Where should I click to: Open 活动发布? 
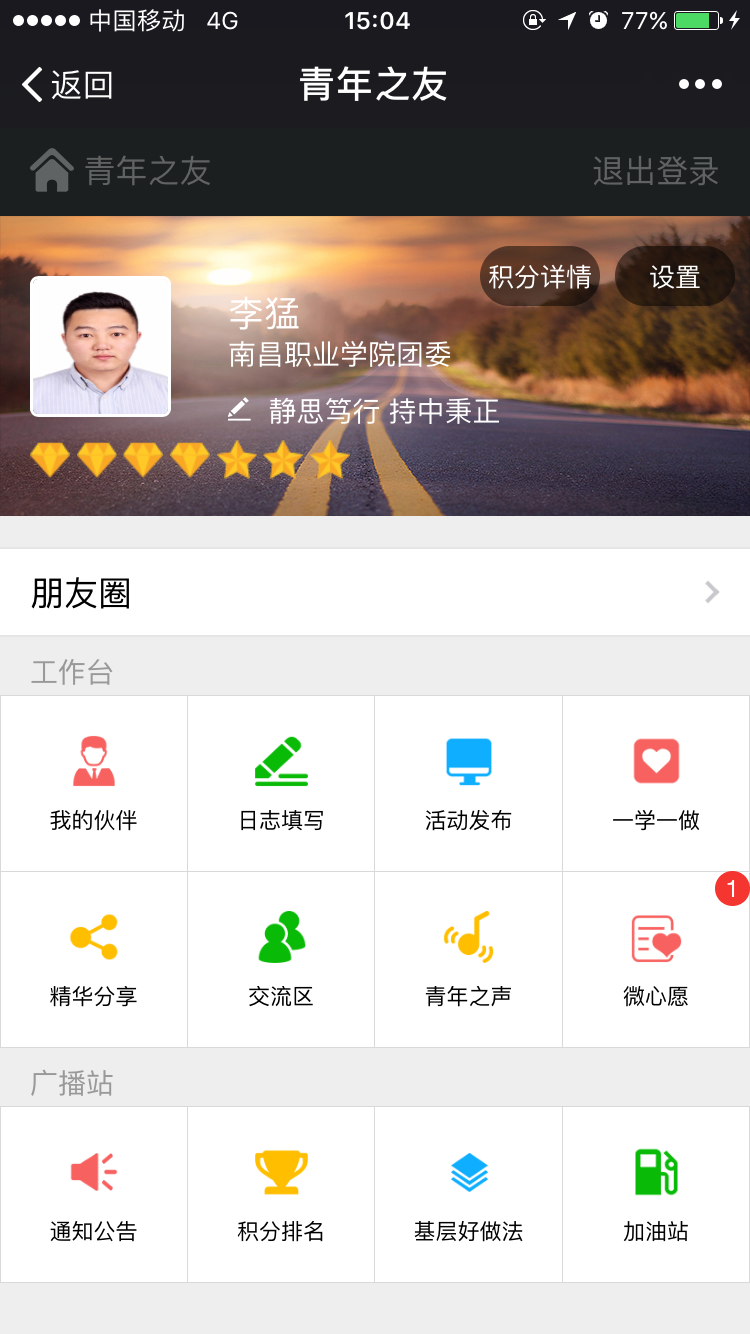[x=468, y=783]
